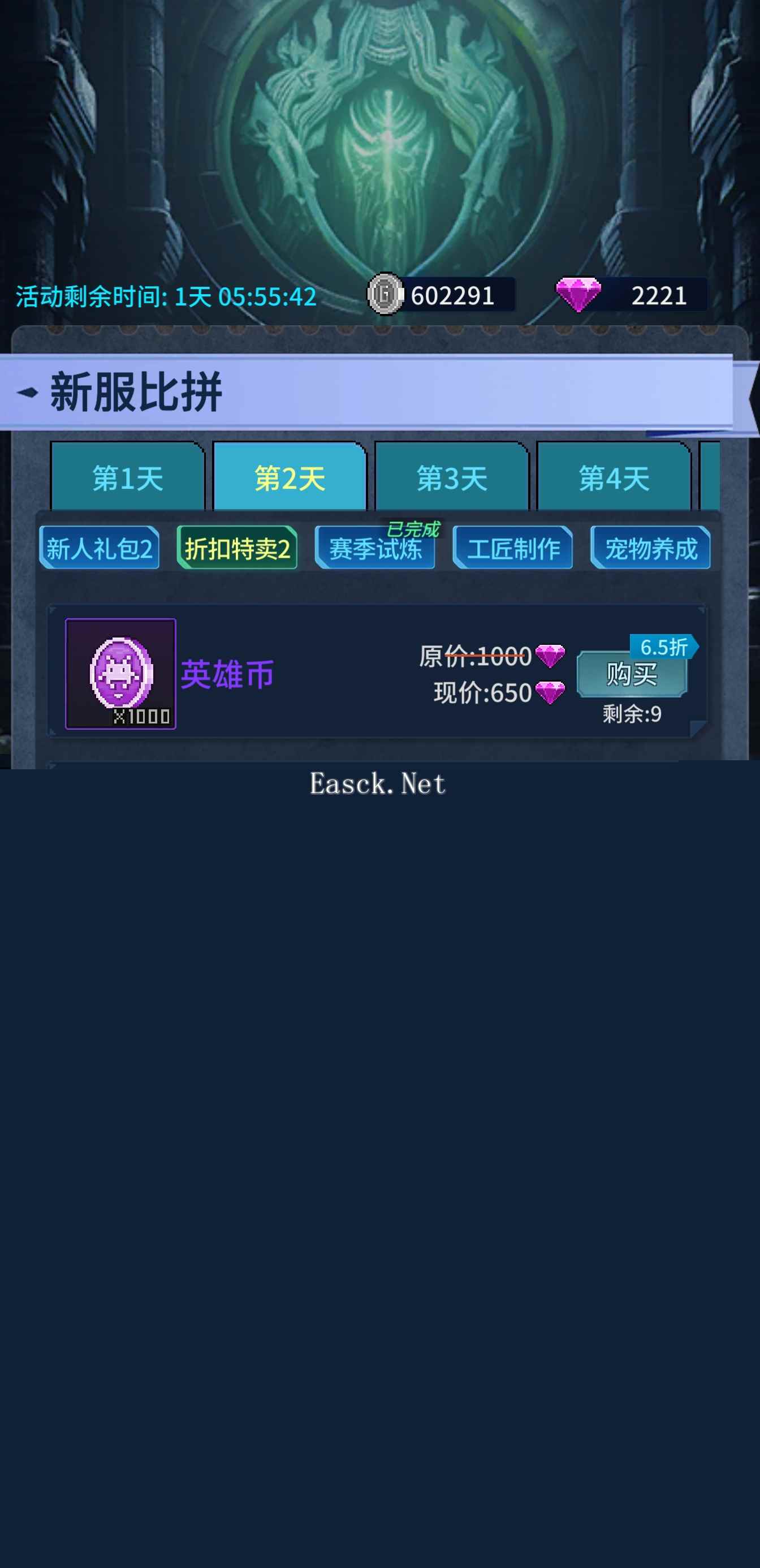Select the 第2天 tab

(290, 478)
